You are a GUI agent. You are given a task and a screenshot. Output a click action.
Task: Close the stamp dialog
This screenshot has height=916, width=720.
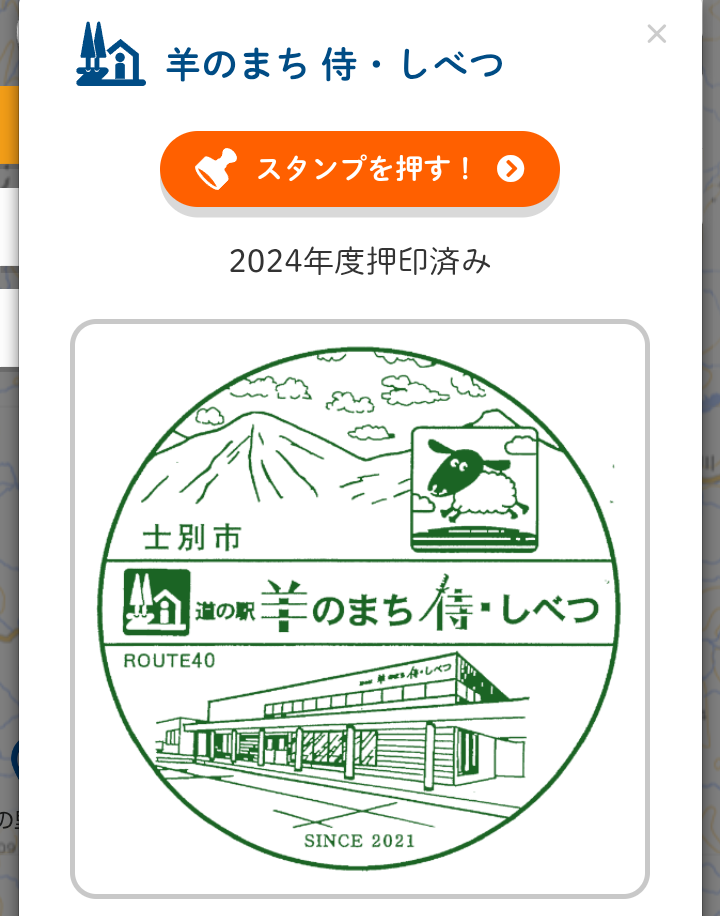[656, 34]
